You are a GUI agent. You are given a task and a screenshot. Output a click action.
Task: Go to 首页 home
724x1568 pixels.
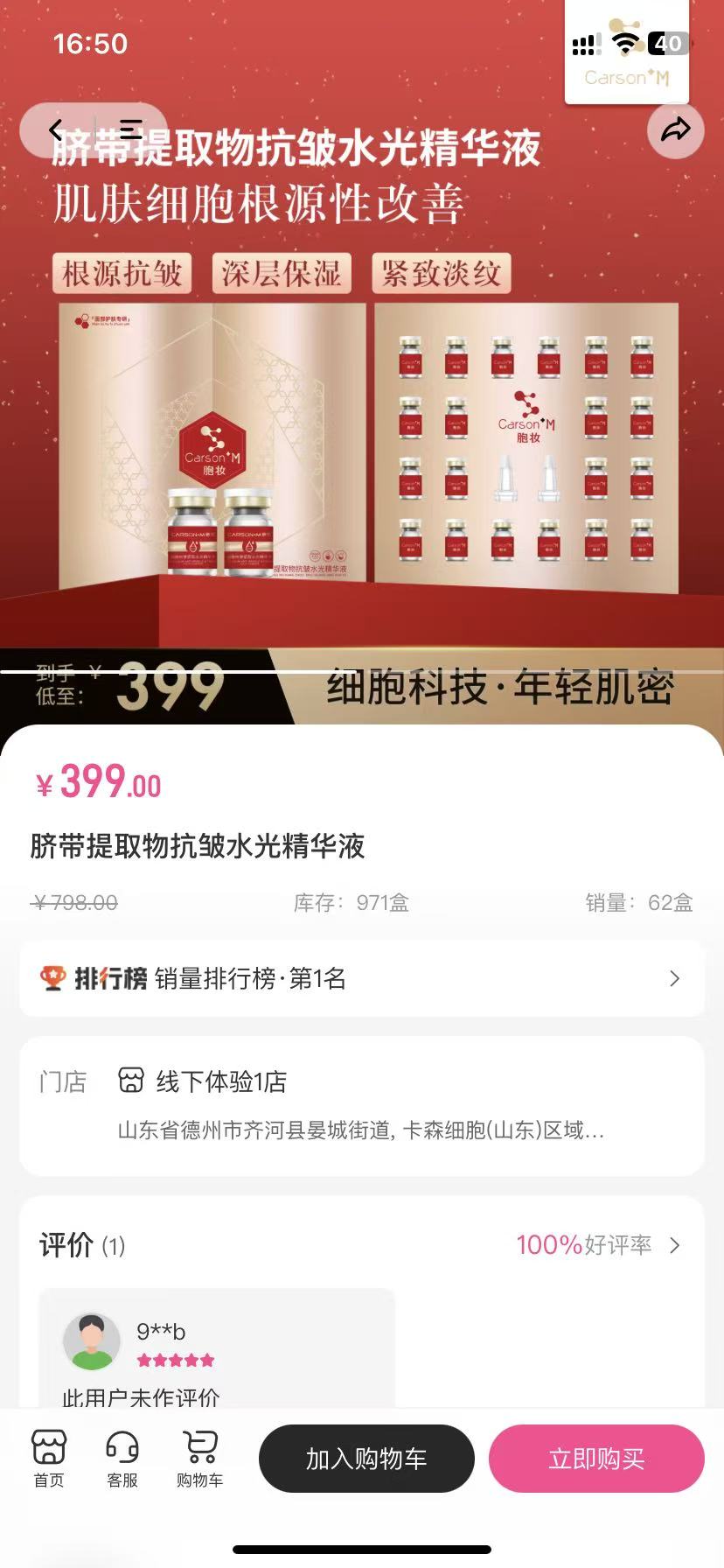49,1458
